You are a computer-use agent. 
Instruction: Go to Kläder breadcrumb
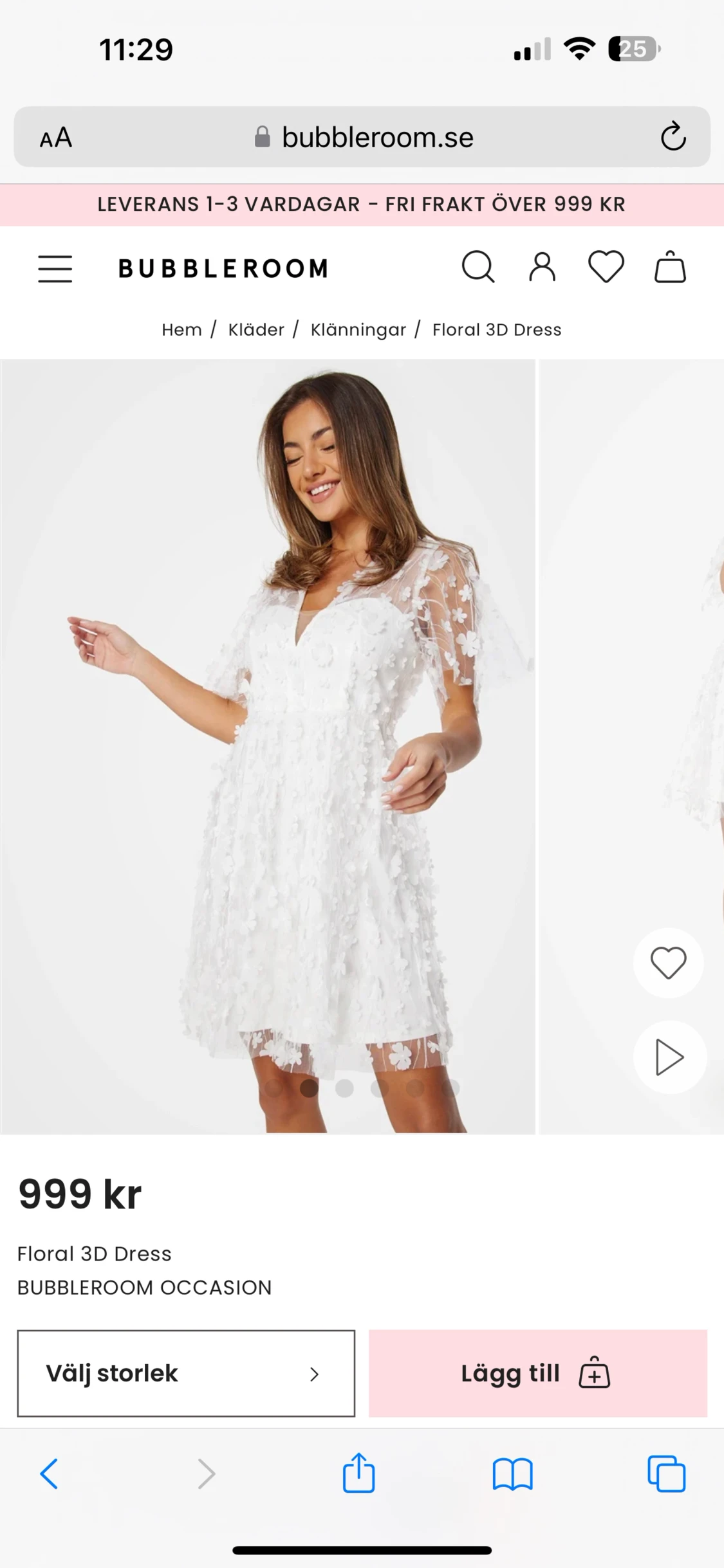pos(256,330)
